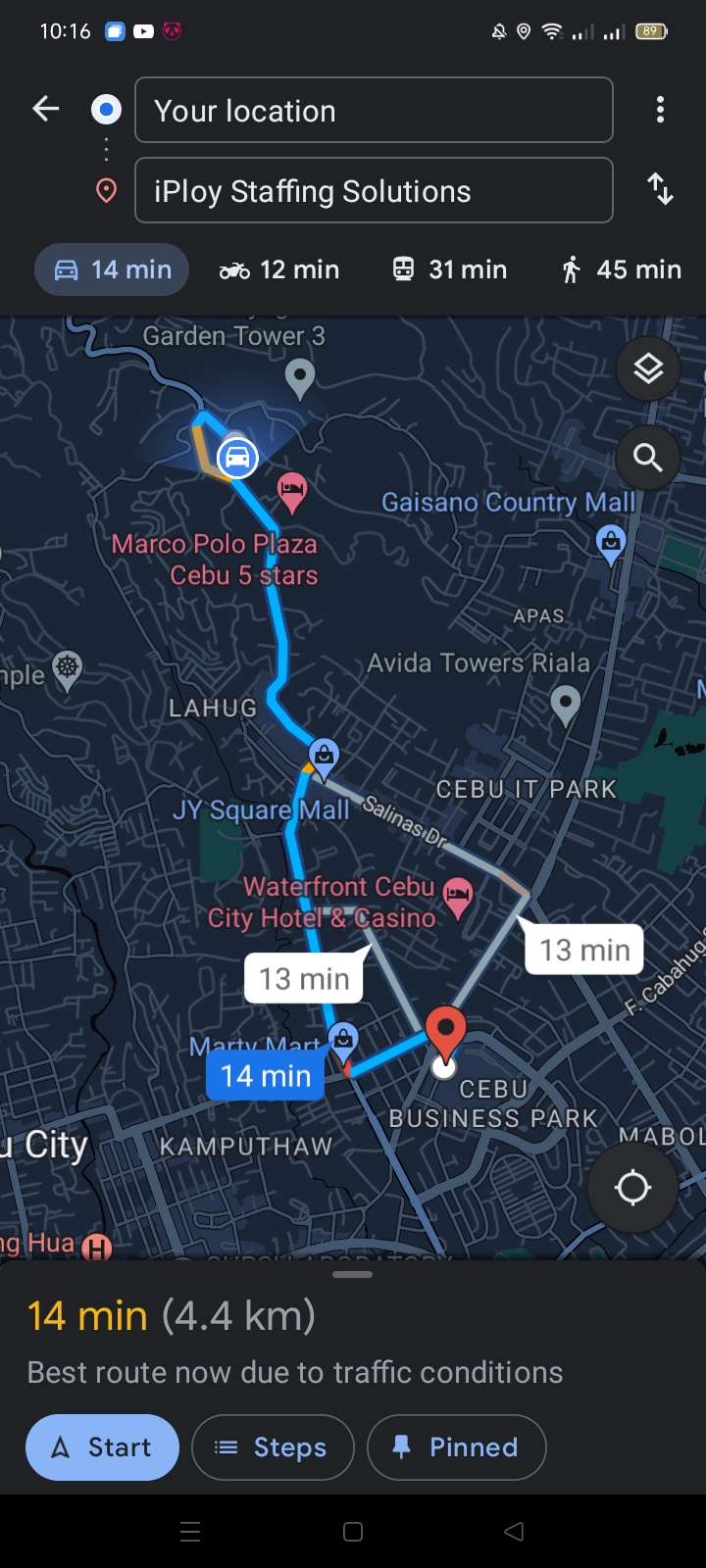The width and height of the screenshot is (706, 1568).
Task: Swap start and destination locations
Action: (x=660, y=189)
